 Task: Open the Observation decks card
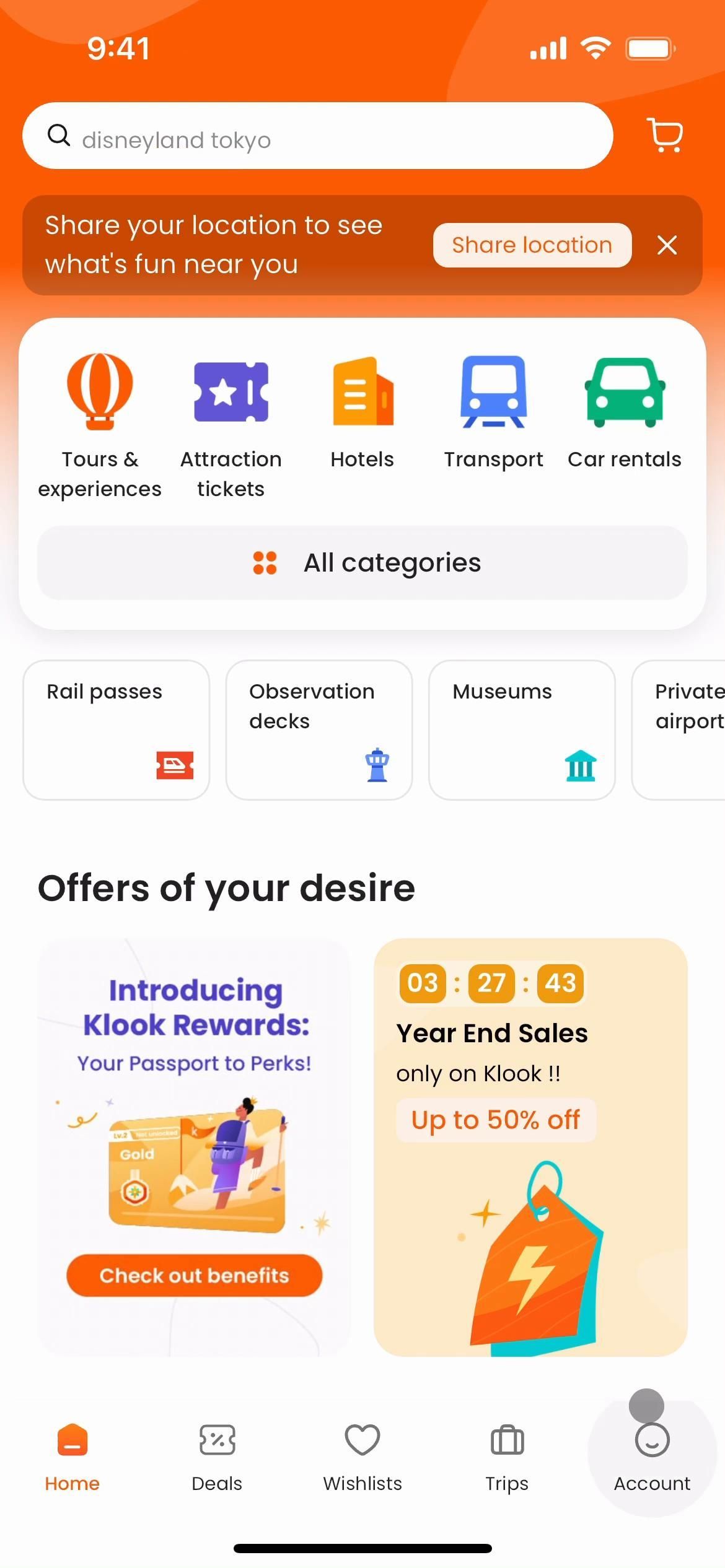point(319,730)
